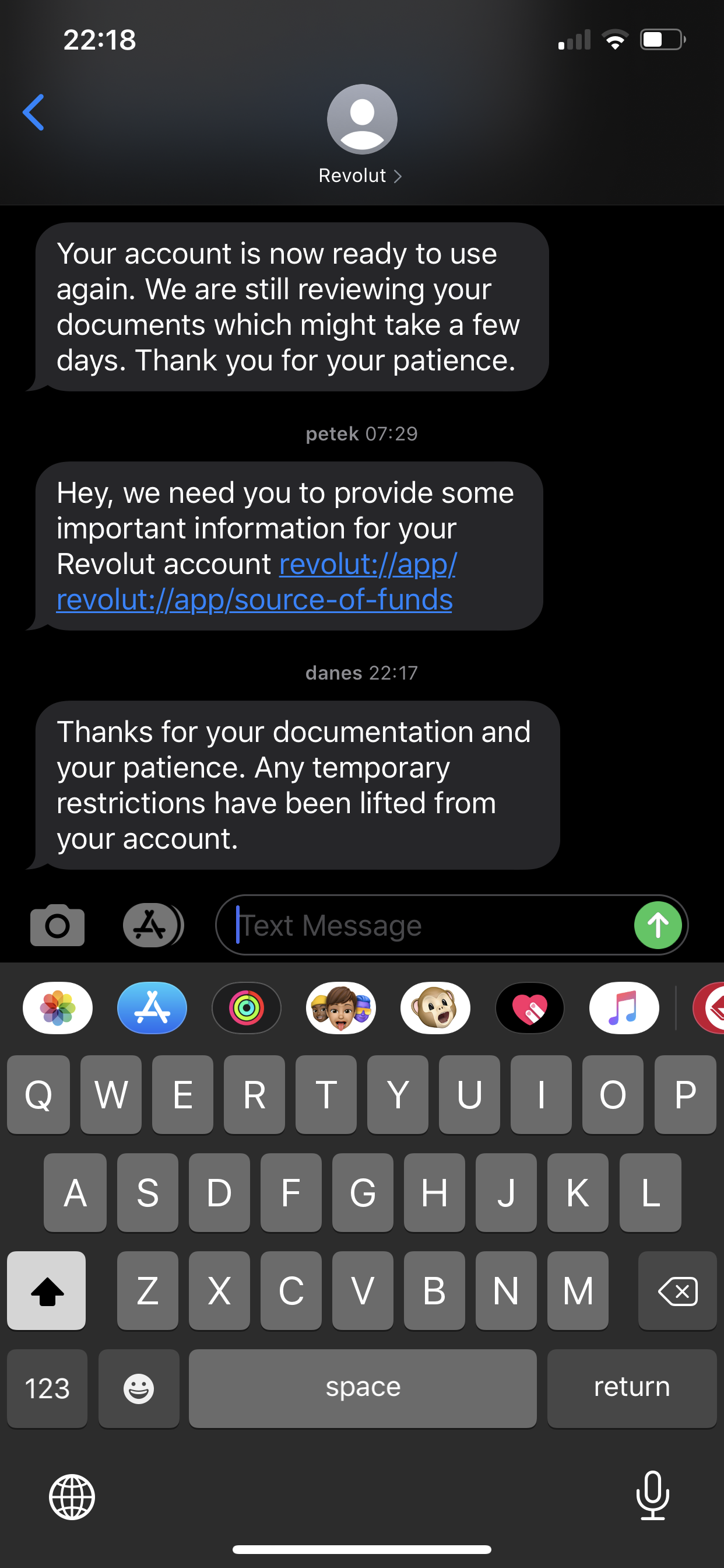Open the Animoji monkey app
This screenshot has width=724, height=1568.
click(435, 1007)
